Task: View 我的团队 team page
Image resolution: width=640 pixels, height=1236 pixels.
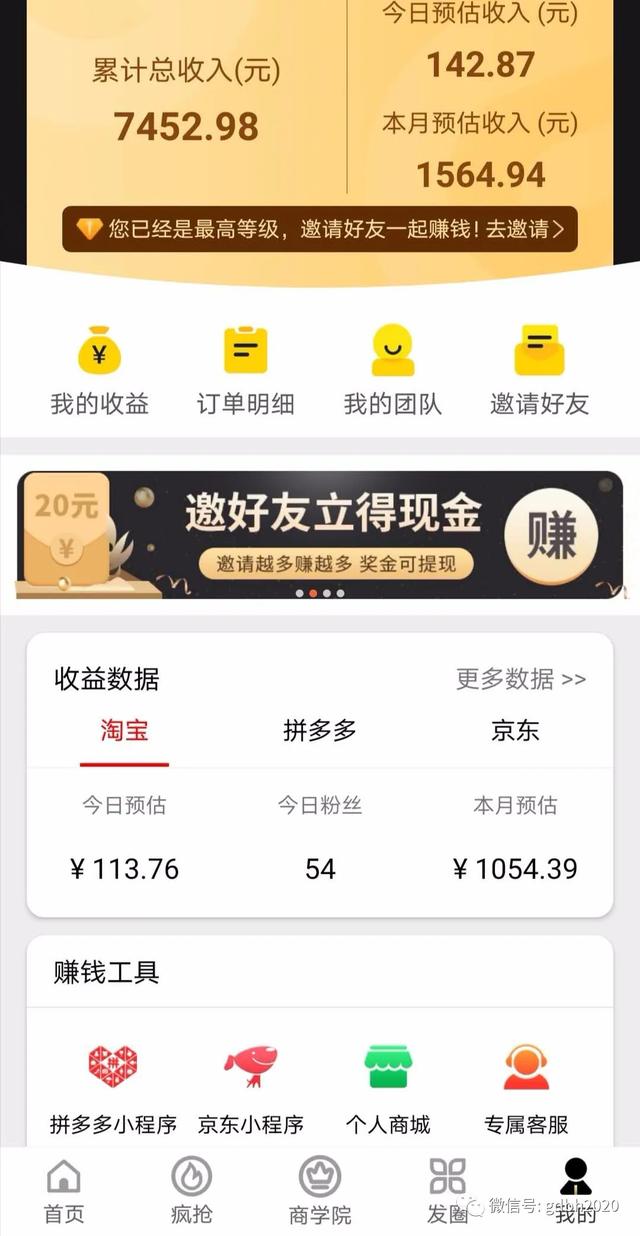Action: click(x=392, y=370)
